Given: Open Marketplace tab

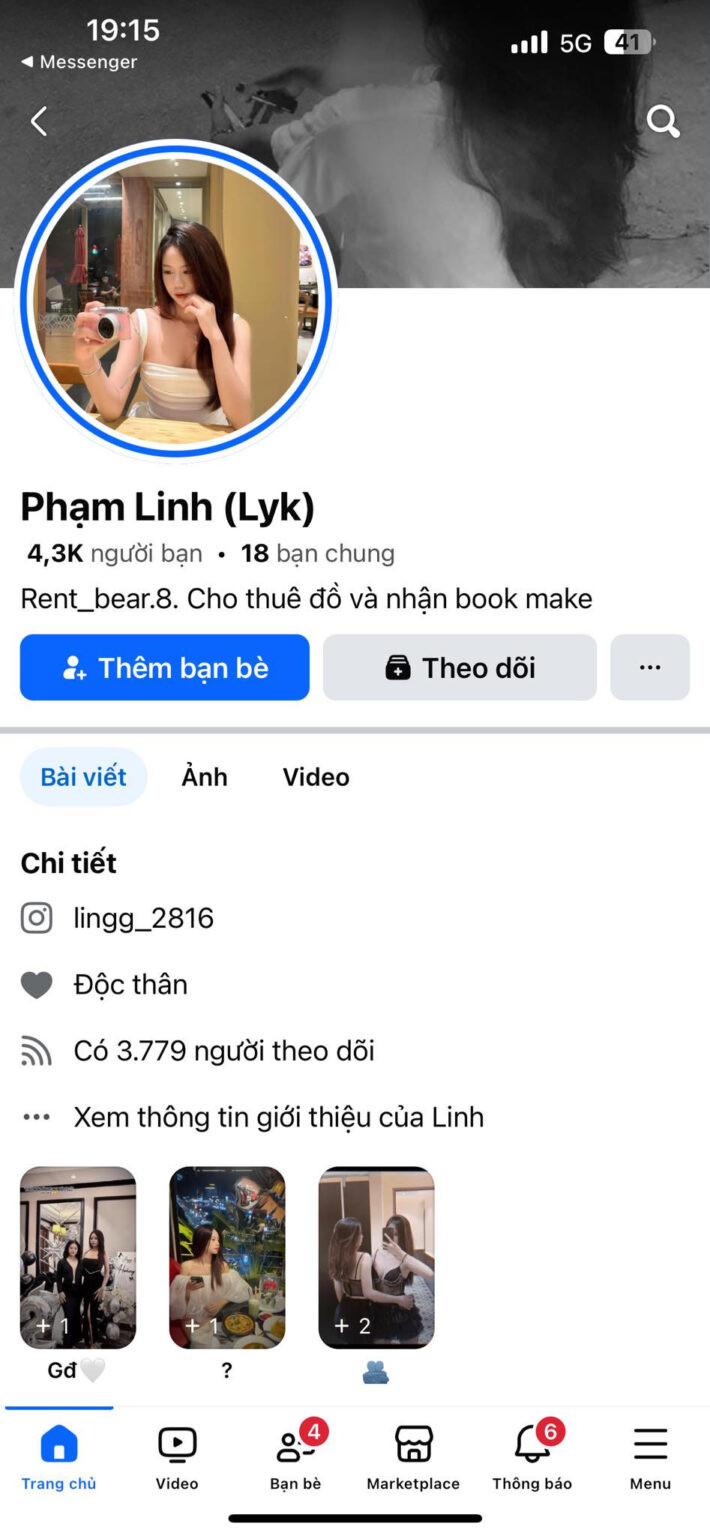Looking at the screenshot, I should point(413,1458).
